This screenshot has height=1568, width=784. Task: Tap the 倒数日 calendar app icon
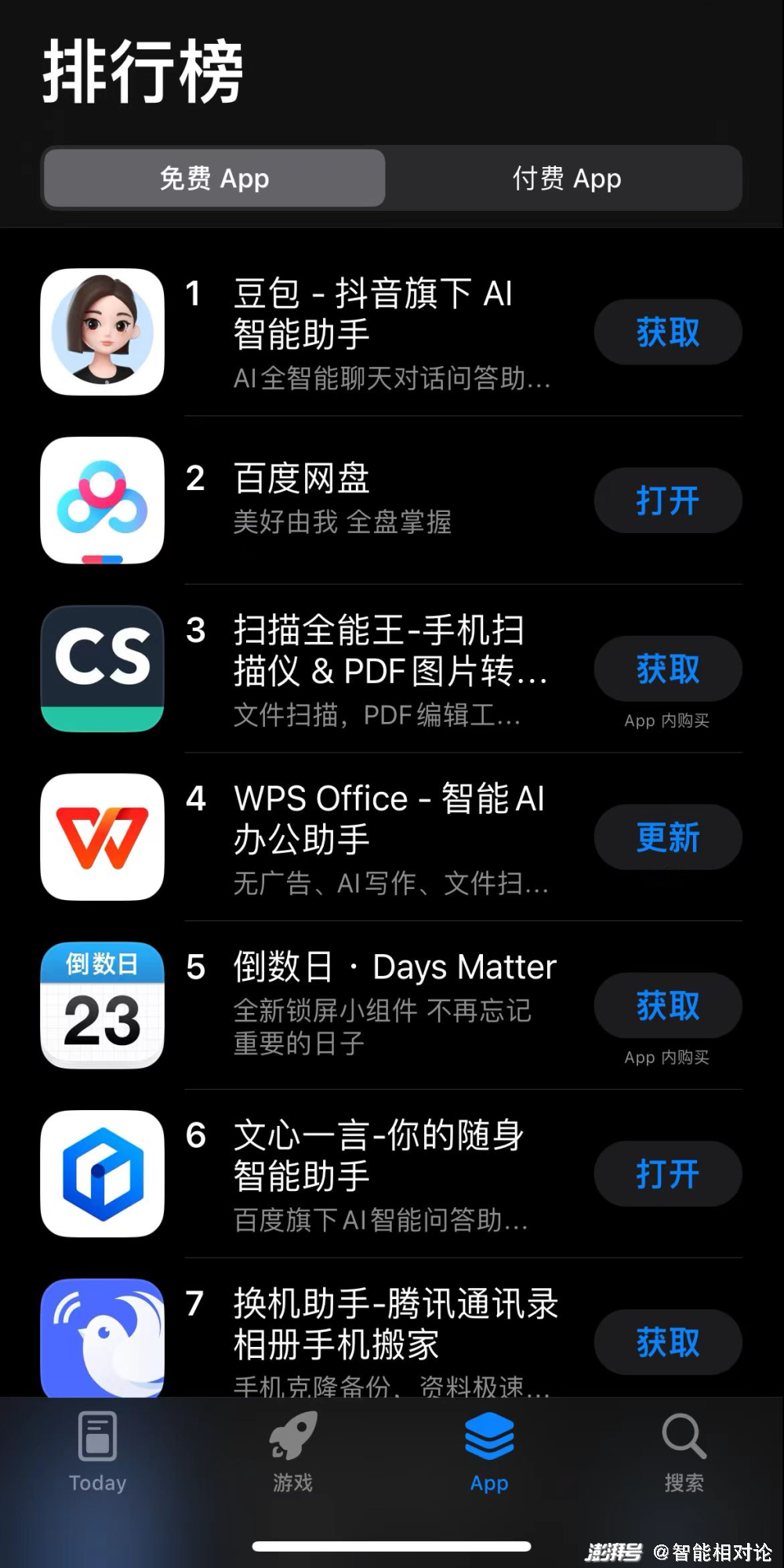103,1005
